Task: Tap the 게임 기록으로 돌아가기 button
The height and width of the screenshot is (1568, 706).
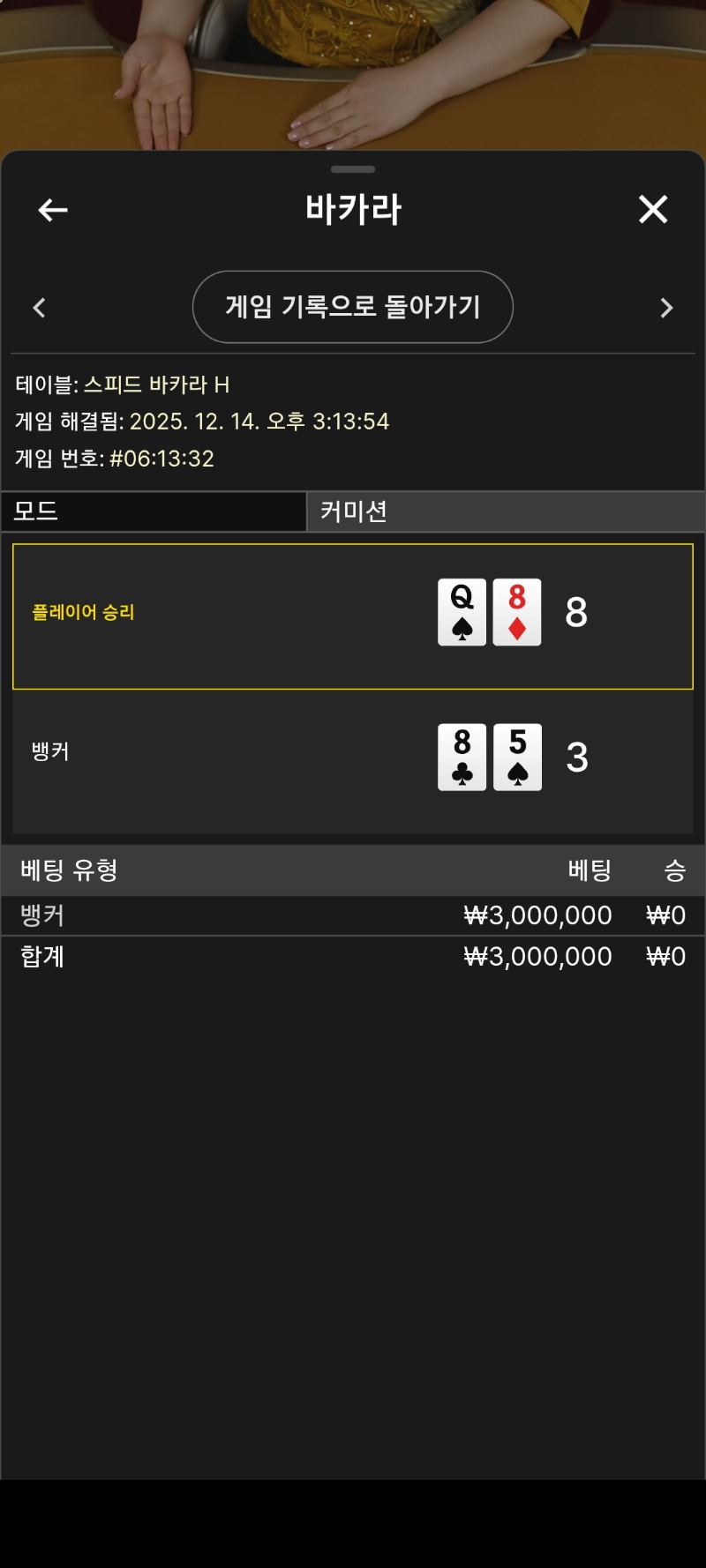Action: 353,307
